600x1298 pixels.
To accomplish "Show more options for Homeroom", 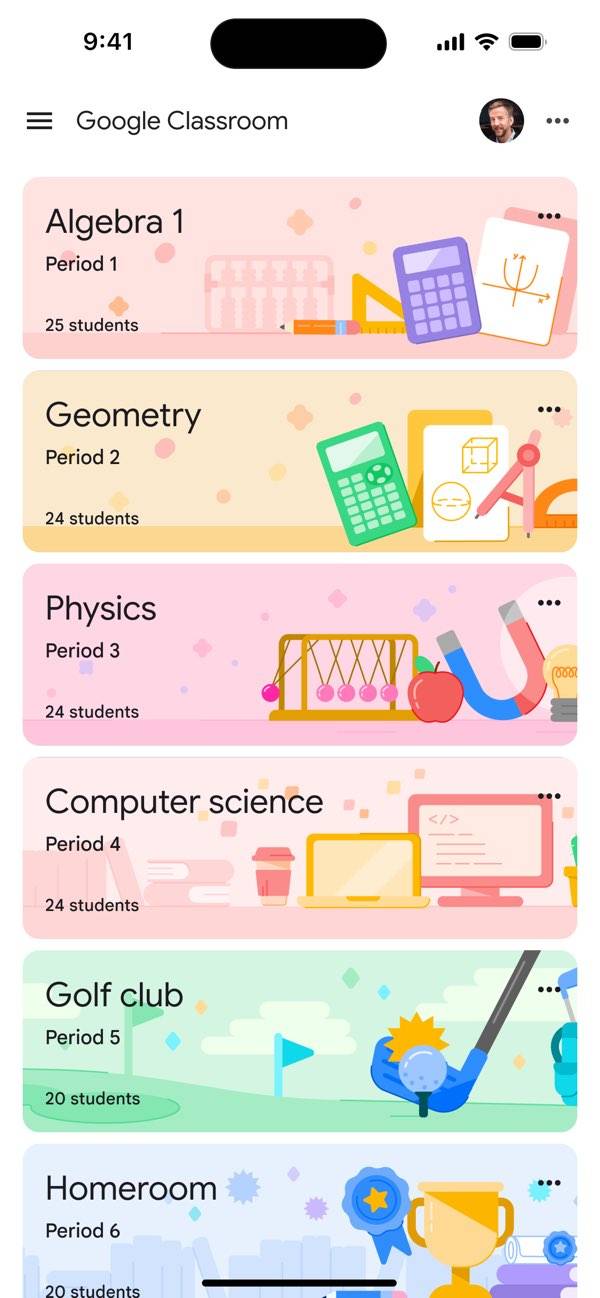I will click(x=549, y=1182).
